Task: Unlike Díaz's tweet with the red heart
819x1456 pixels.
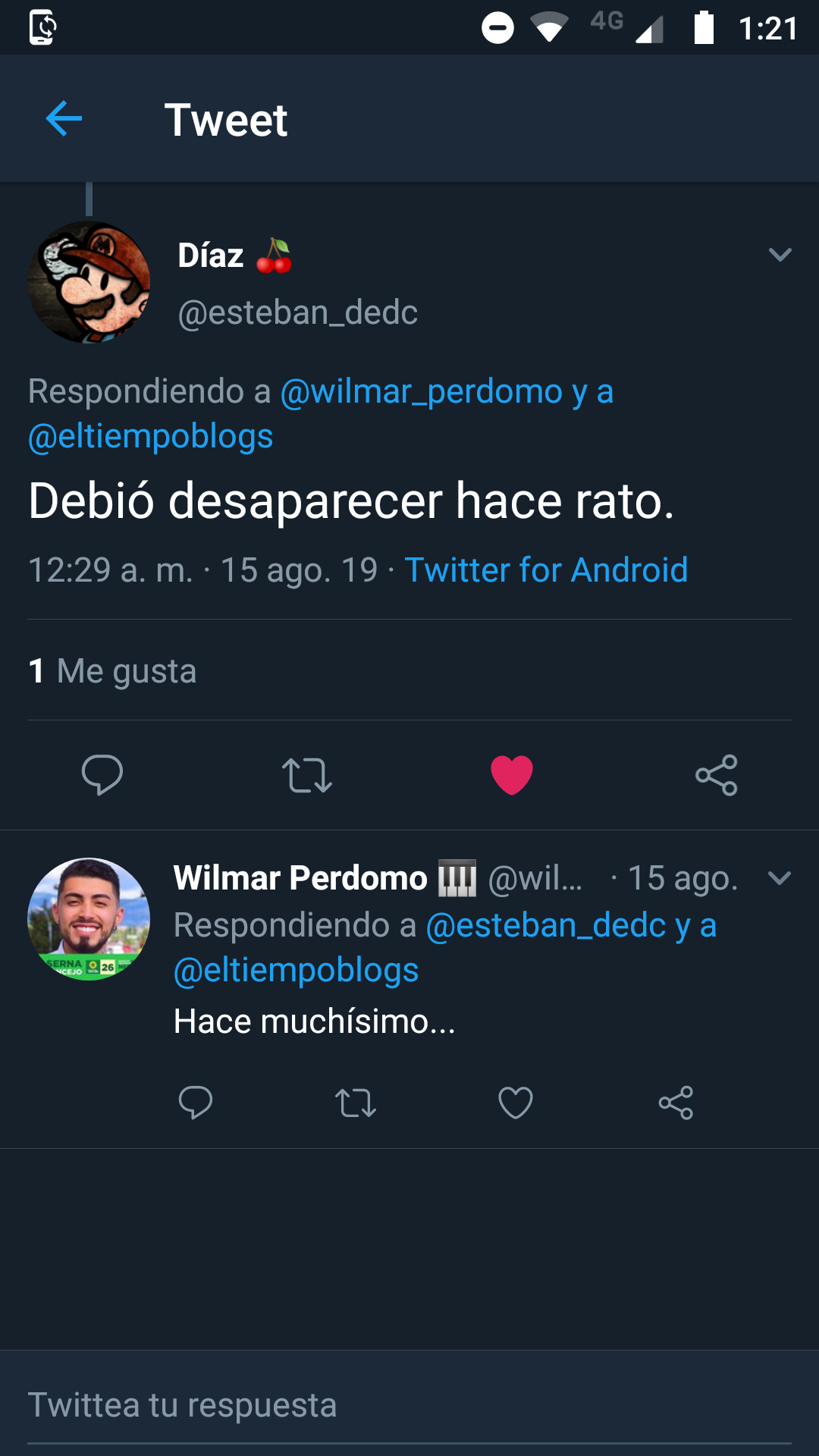Action: pyautogui.click(x=512, y=775)
